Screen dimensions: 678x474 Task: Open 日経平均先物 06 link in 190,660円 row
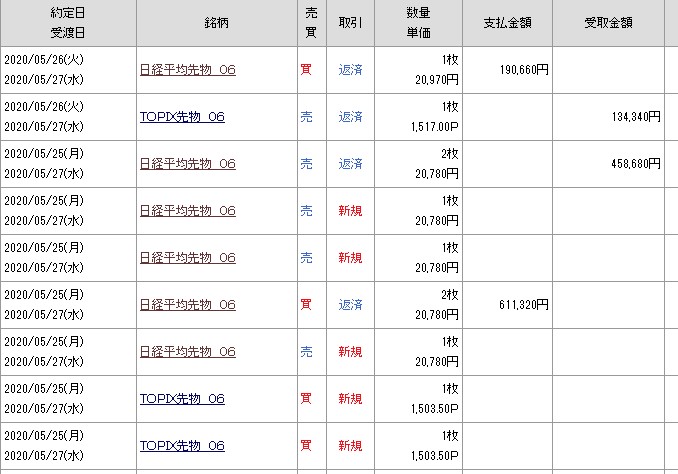pos(187,70)
